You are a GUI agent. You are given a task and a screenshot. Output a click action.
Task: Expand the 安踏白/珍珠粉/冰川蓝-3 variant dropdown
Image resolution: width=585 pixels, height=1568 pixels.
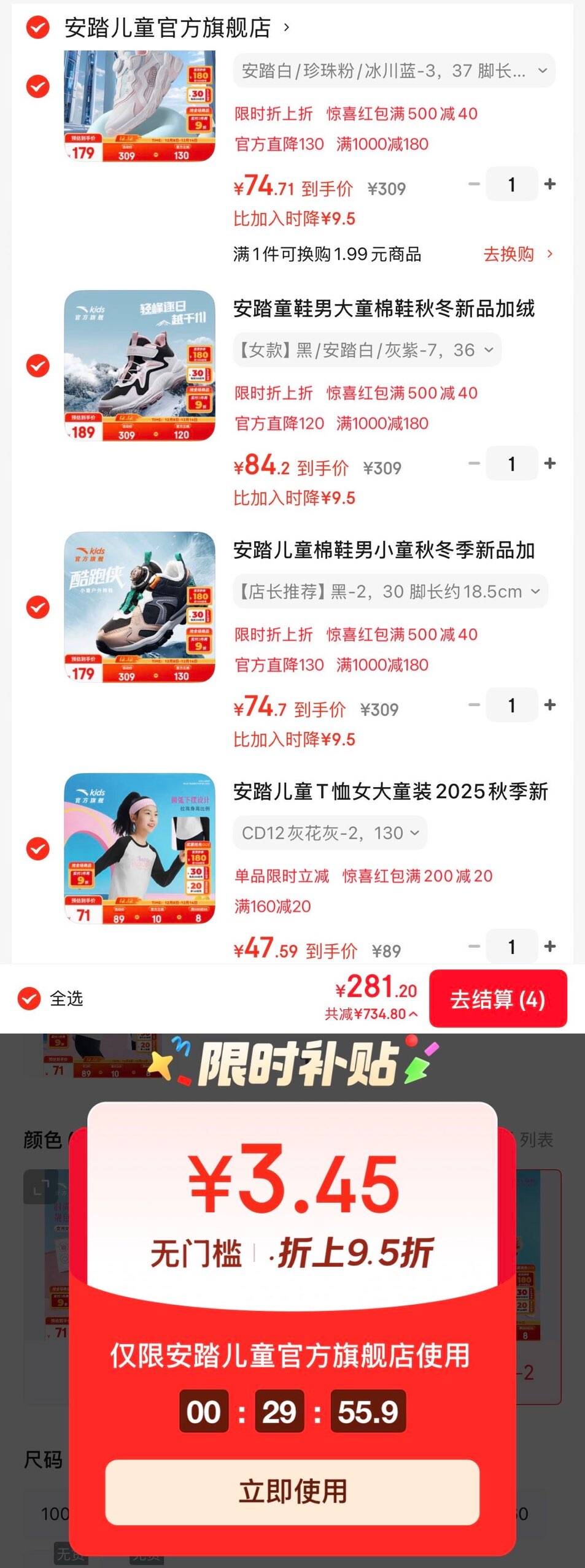393,71
